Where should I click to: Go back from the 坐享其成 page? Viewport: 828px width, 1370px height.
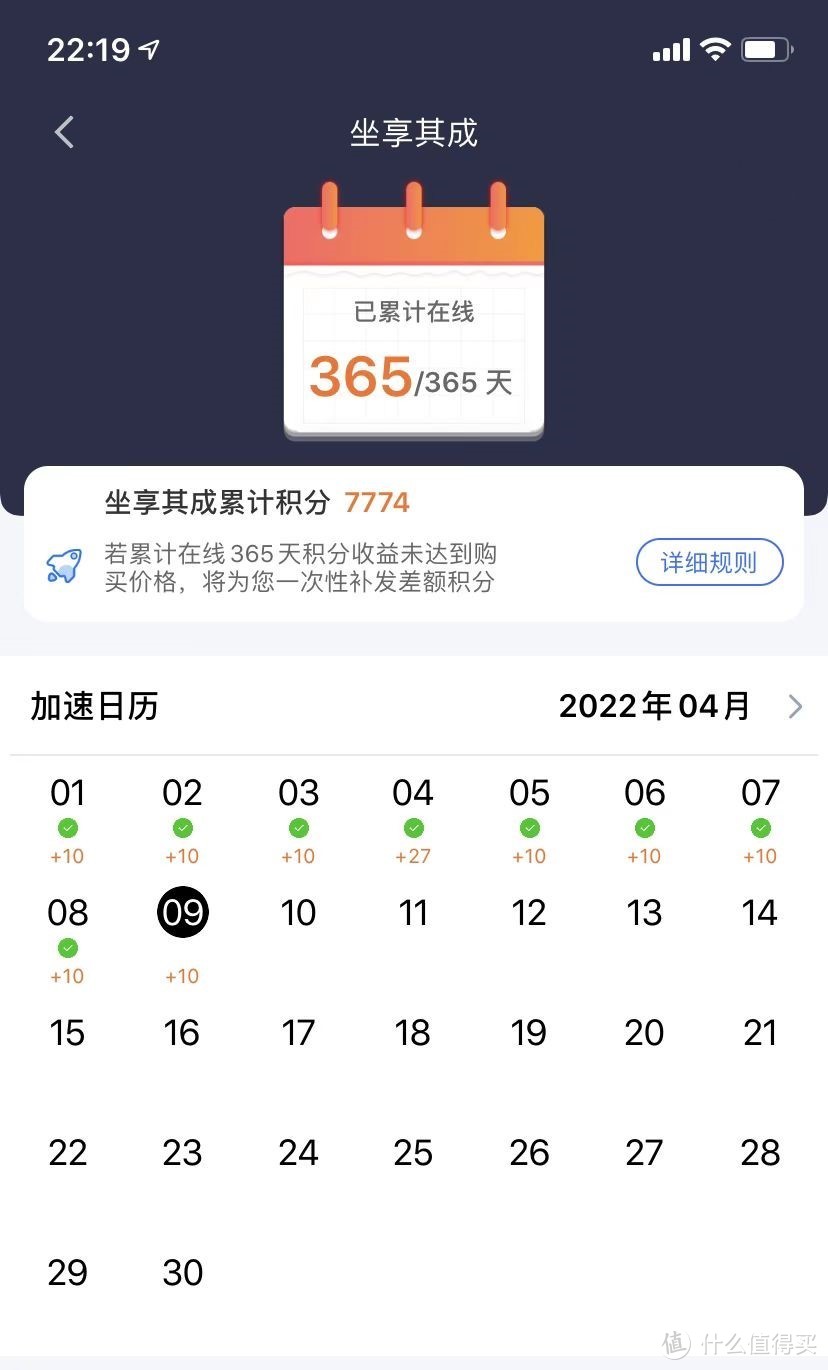[x=65, y=132]
